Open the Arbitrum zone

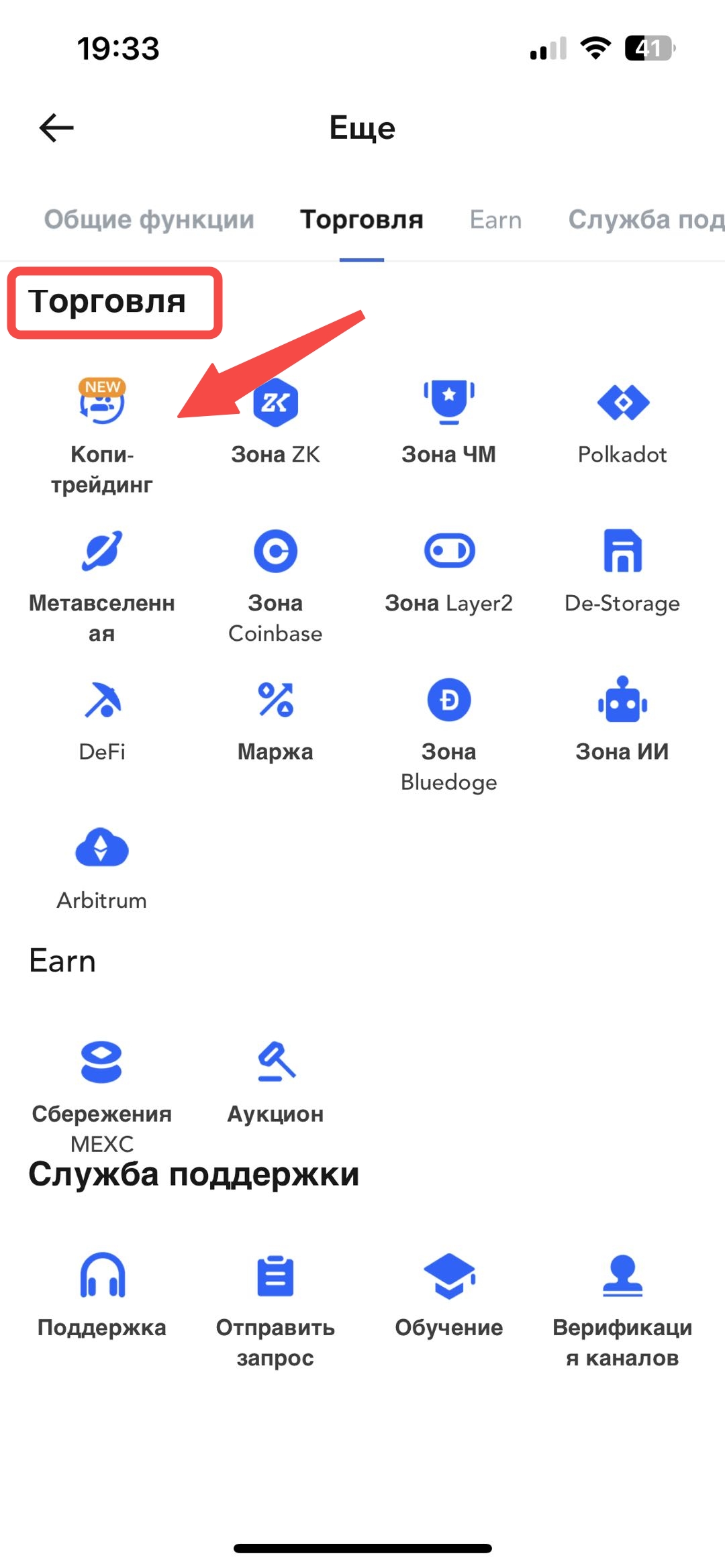coord(102,866)
